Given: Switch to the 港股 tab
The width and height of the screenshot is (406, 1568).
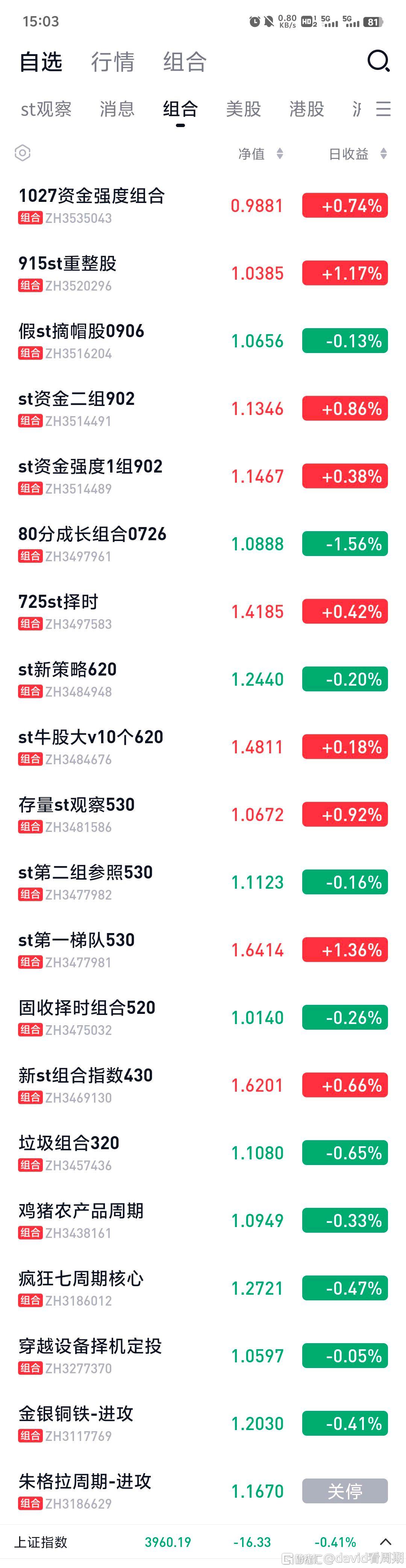Looking at the screenshot, I should pos(306,109).
